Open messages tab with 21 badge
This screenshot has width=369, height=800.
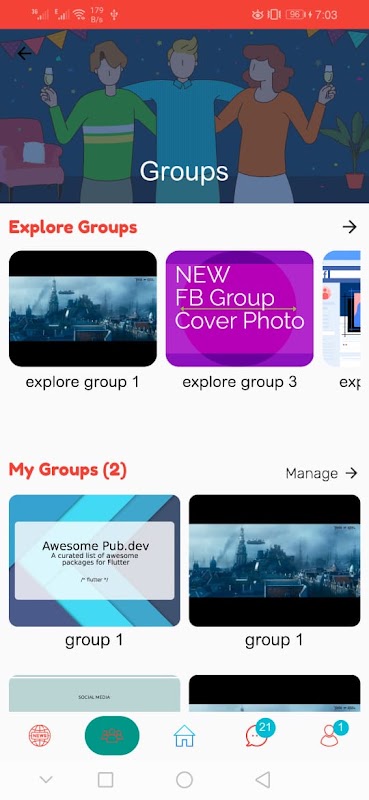(x=258, y=734)
